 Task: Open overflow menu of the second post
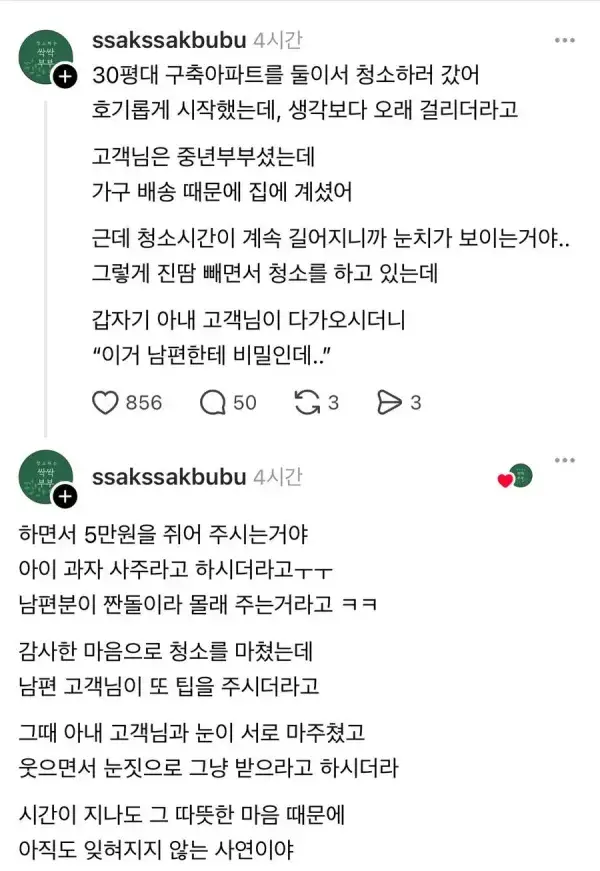564,460
